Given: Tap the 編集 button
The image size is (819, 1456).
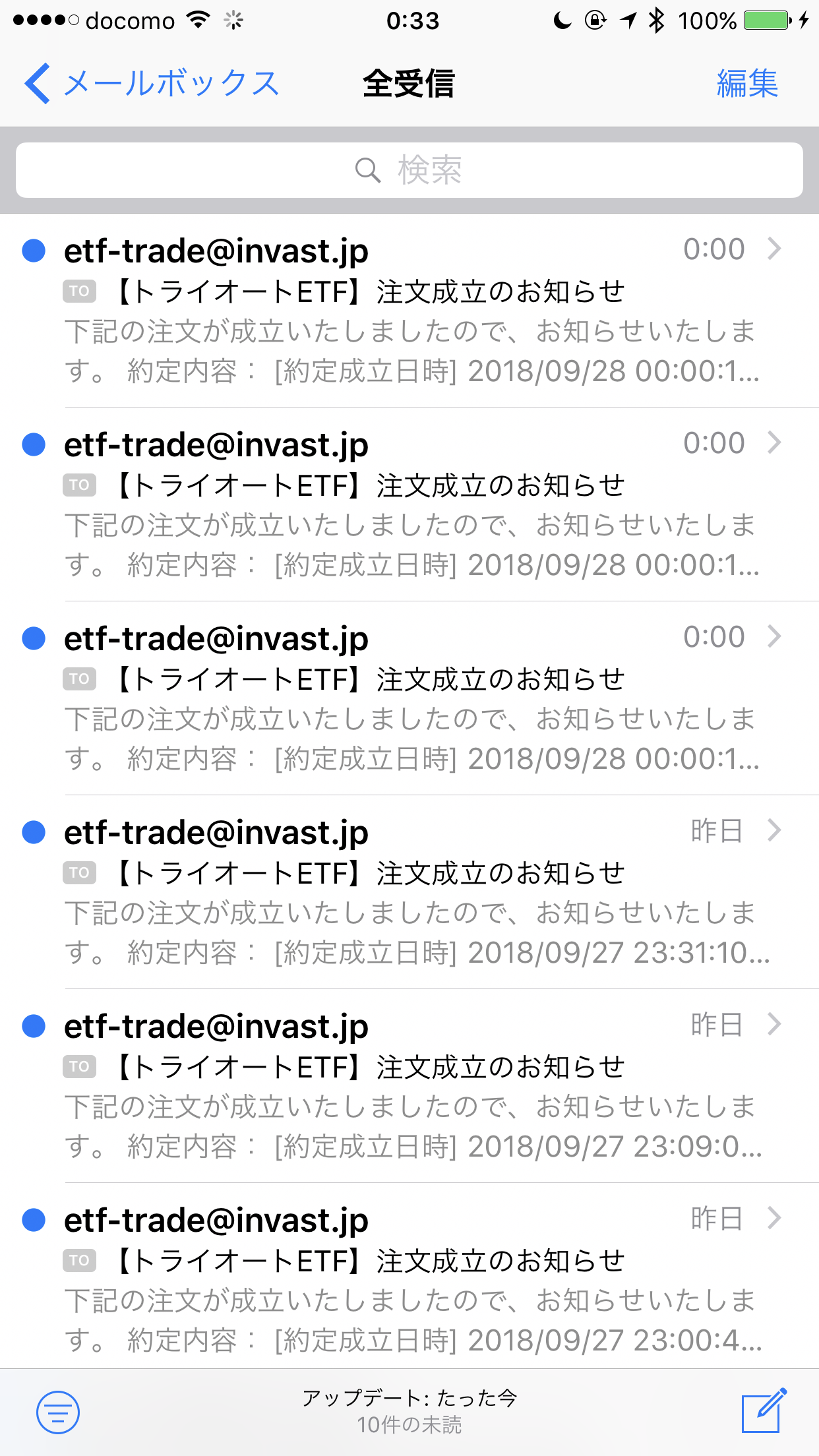Looking at the screenshot, I should pyautogui.click(x=747, y=84).
